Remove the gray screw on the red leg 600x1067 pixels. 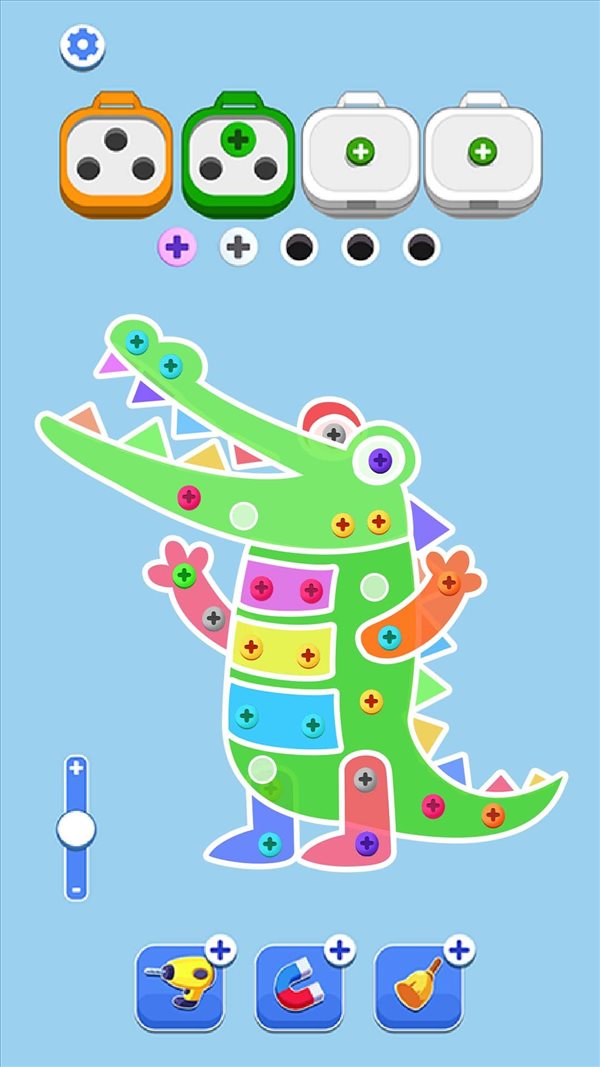365,778
